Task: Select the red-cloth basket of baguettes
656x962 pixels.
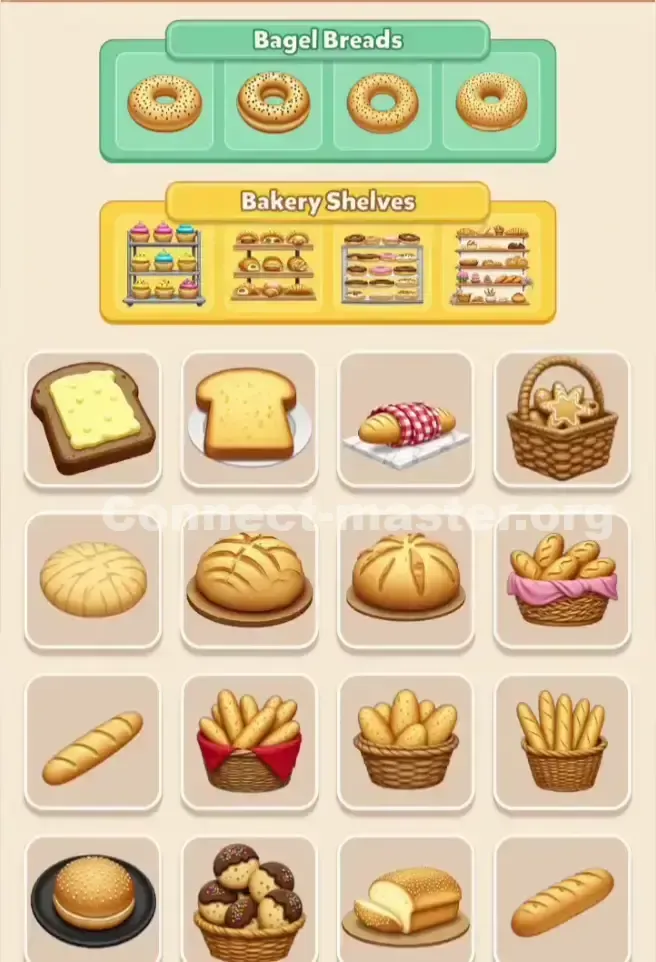Action: pyautogui.click(x=249, y=742)
